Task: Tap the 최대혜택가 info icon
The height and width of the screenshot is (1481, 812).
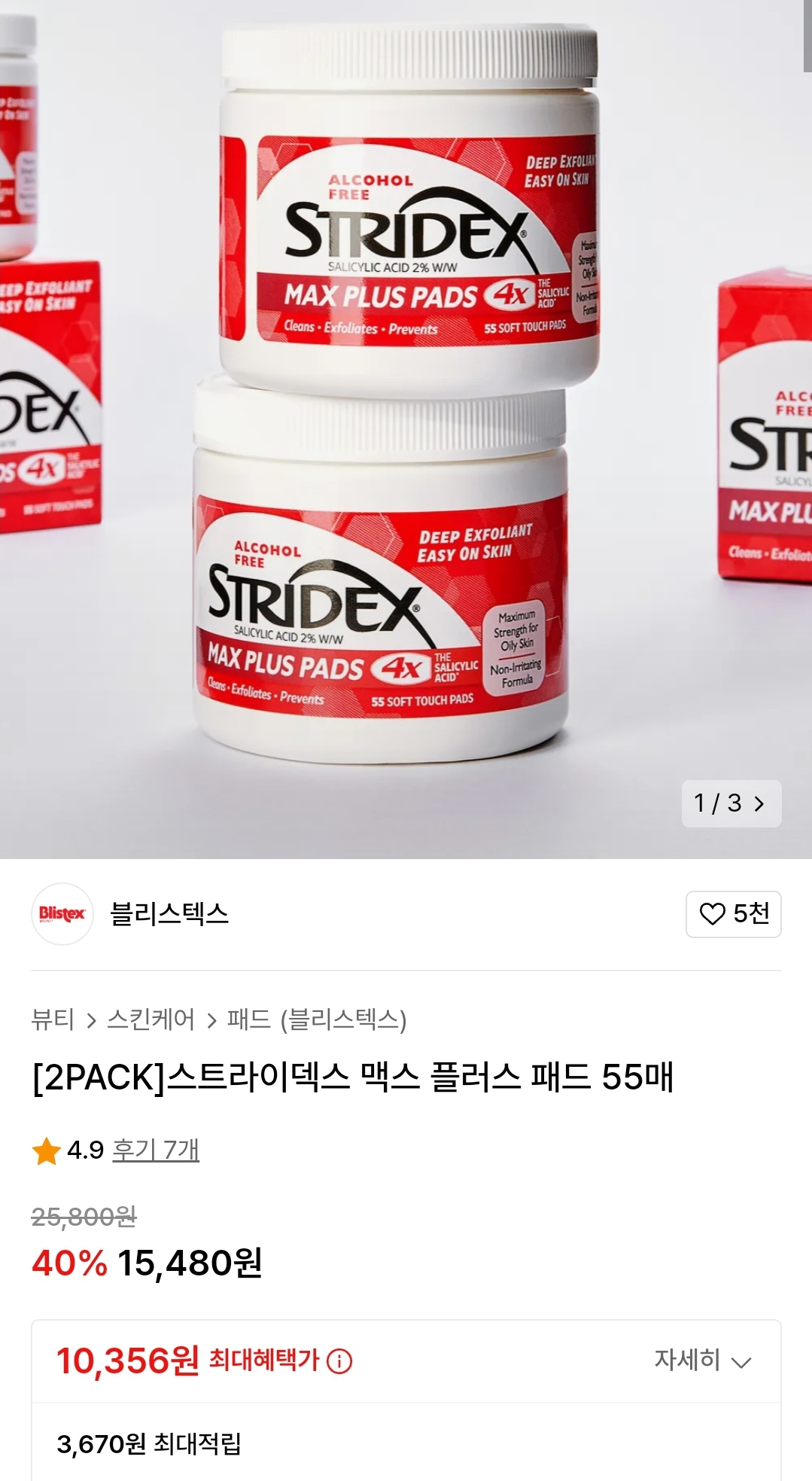Action: [339, 1361]
